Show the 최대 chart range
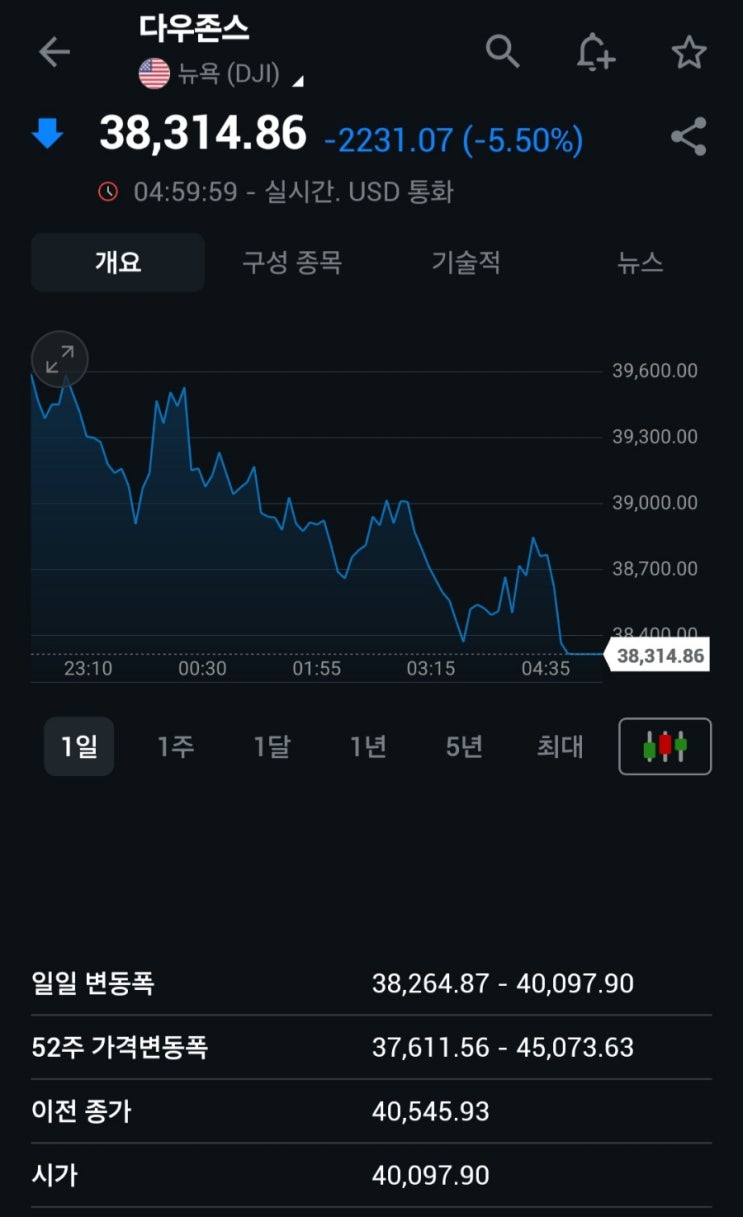This screenshot has height=1217, width=743. (560, 747)
